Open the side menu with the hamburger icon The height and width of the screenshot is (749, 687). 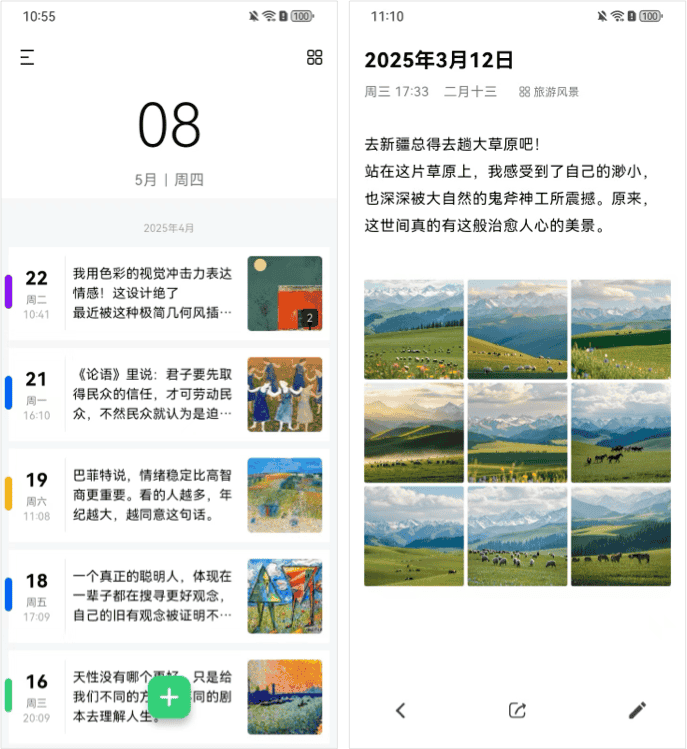coord(27,58)
